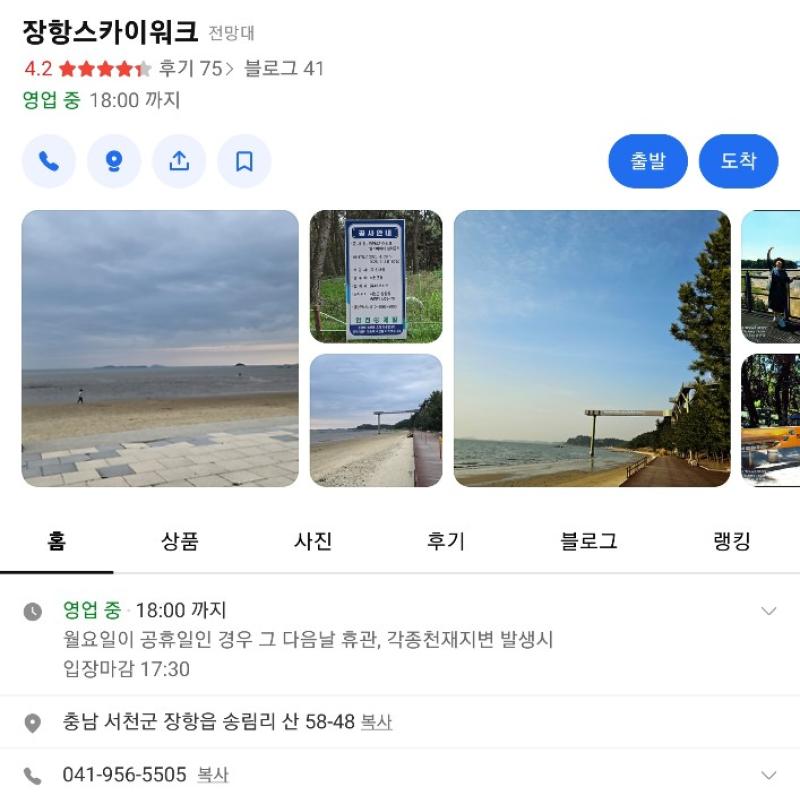
Task: Switch to the 상품 tab
Action: [x=180, y=542]
